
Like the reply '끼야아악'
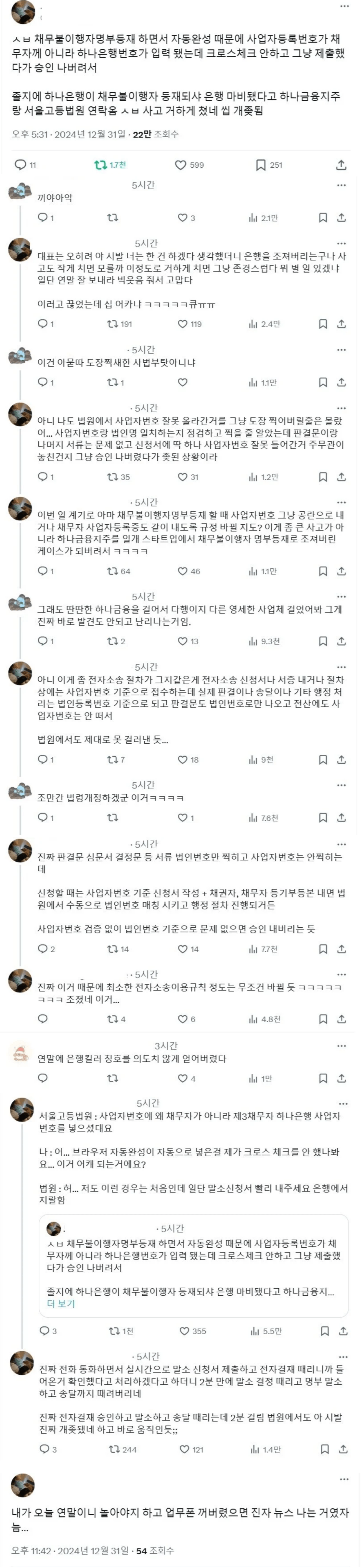coord(183,218)
